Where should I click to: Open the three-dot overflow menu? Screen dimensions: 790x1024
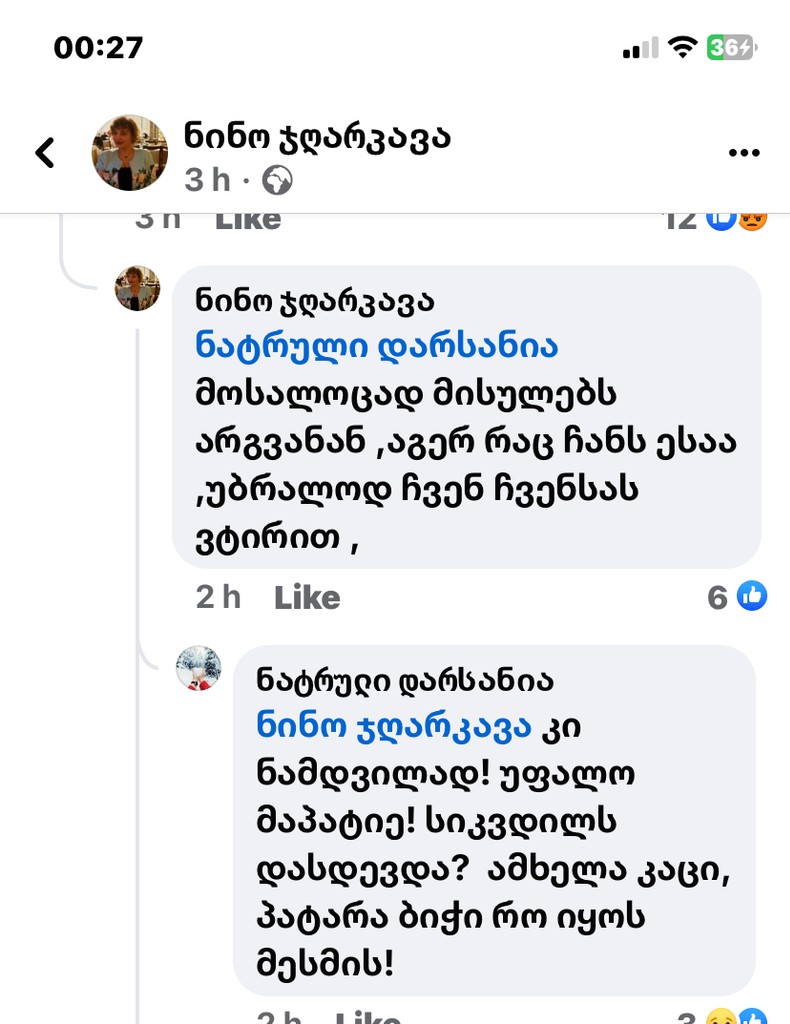pyautogui.click(x=744, y=153)
